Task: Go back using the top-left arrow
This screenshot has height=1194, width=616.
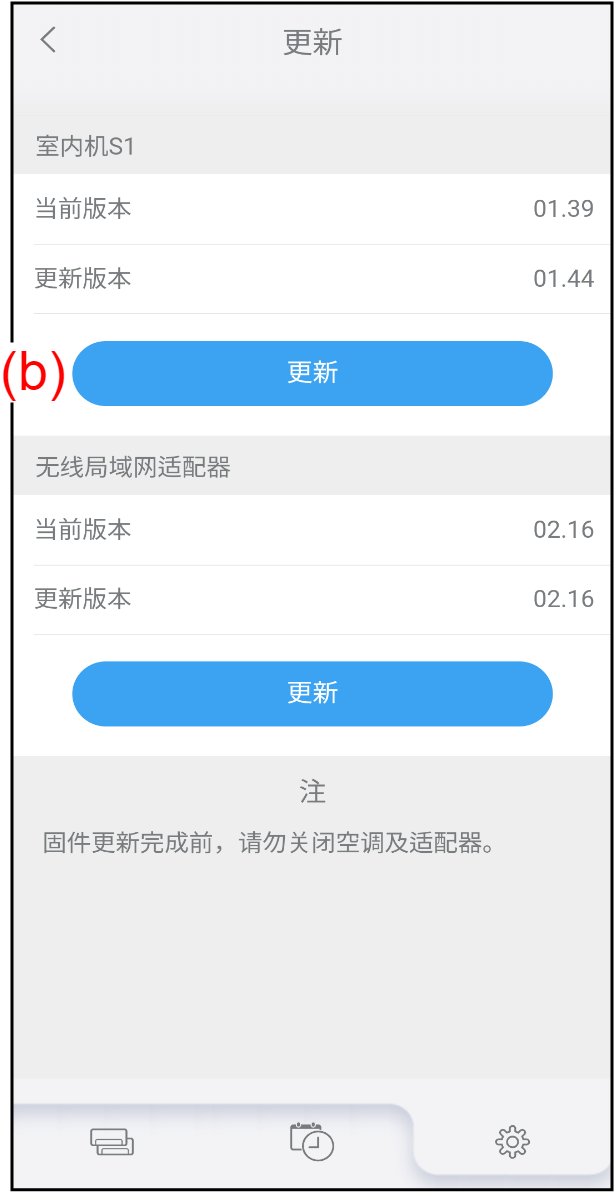Action: [x=48, y=40]
